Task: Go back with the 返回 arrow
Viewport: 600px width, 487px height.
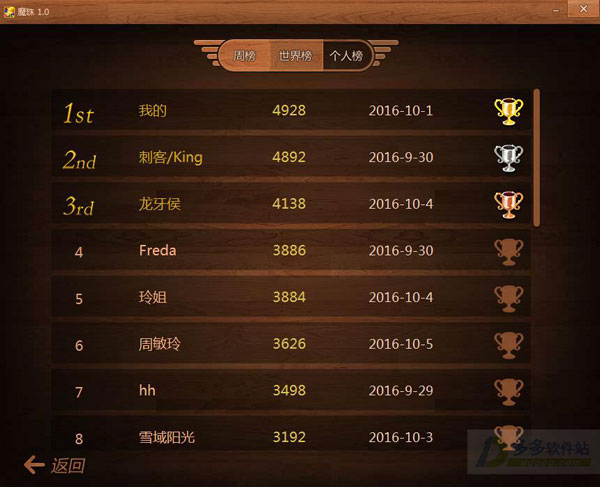Action: pos(54,465)
